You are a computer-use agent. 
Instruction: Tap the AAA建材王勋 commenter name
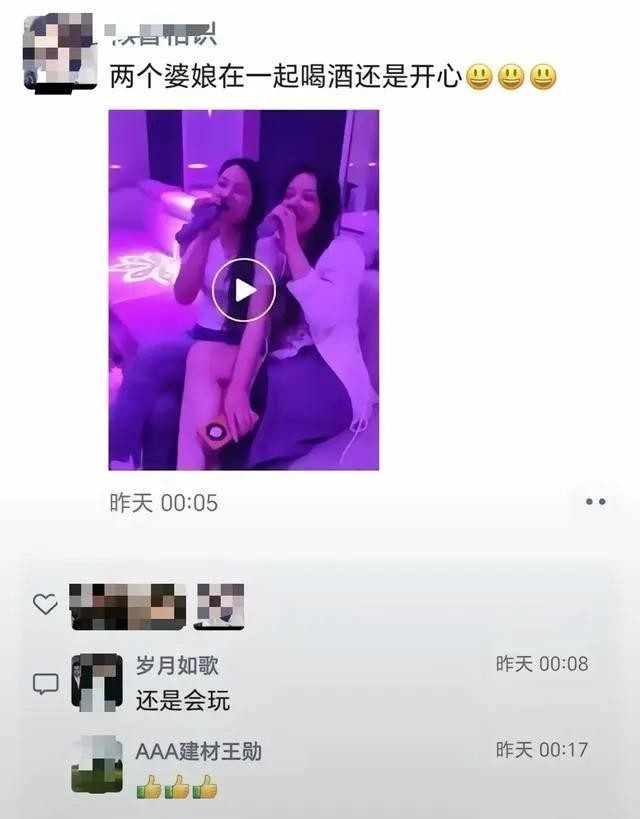pyautogui.click(x=198, y=751)
